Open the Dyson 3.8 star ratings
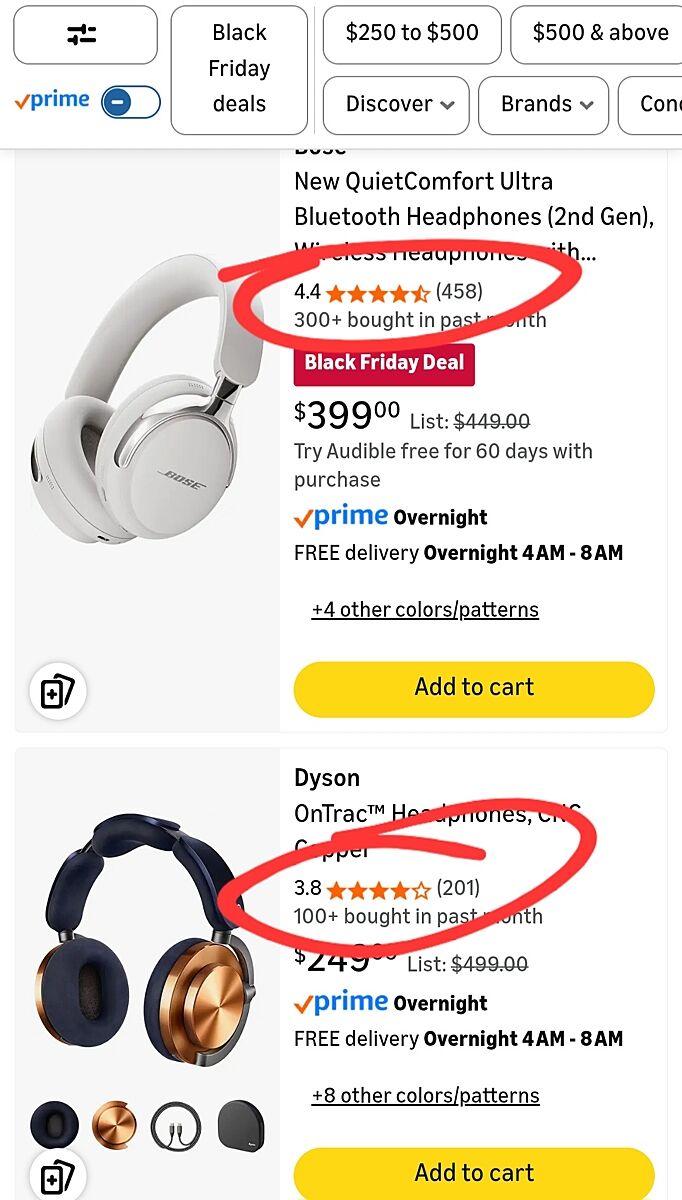This screenshot has height=1200, width=682. (378, 889)
